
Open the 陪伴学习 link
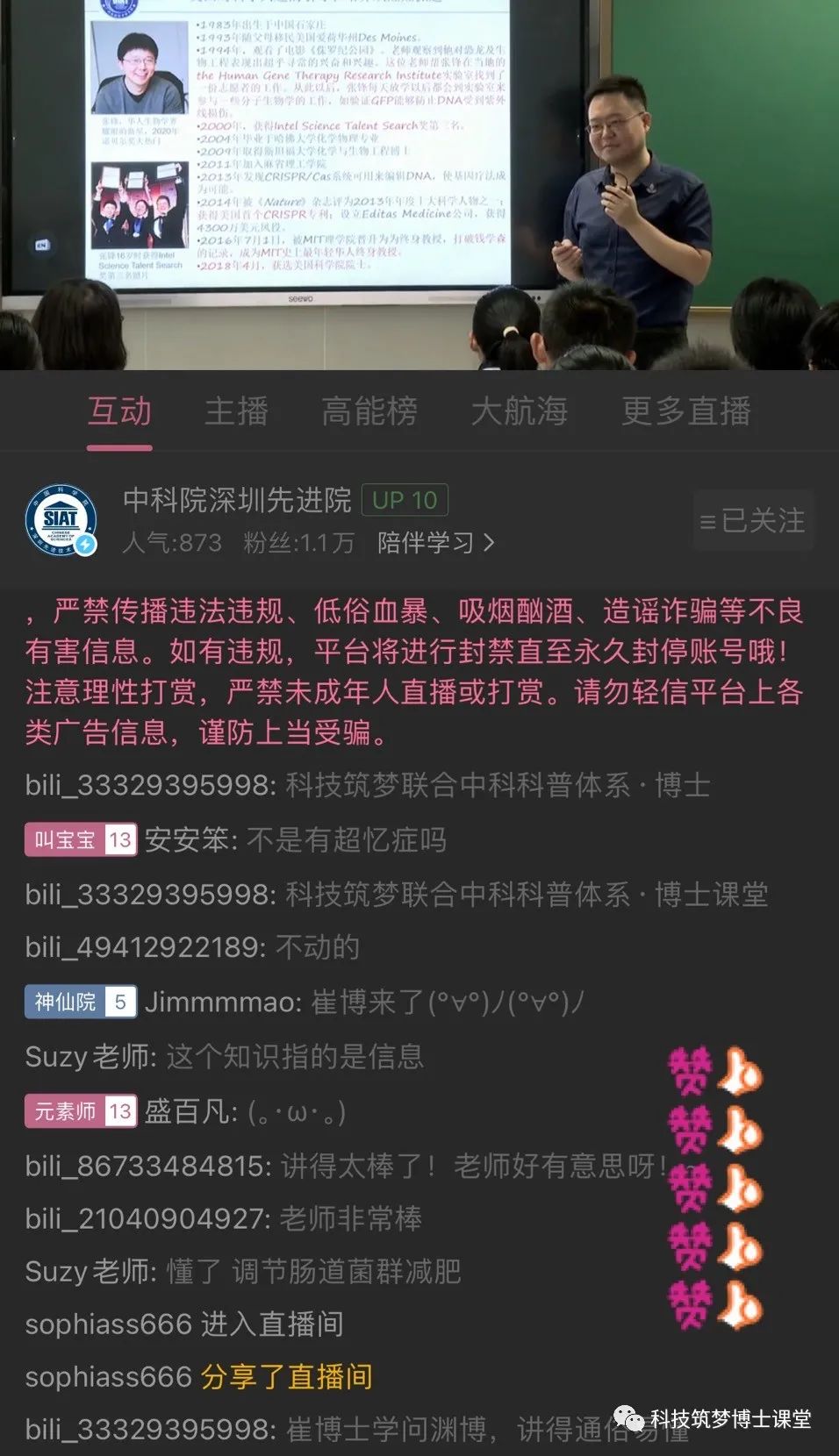pyautogui.click(x=436, y=543)
